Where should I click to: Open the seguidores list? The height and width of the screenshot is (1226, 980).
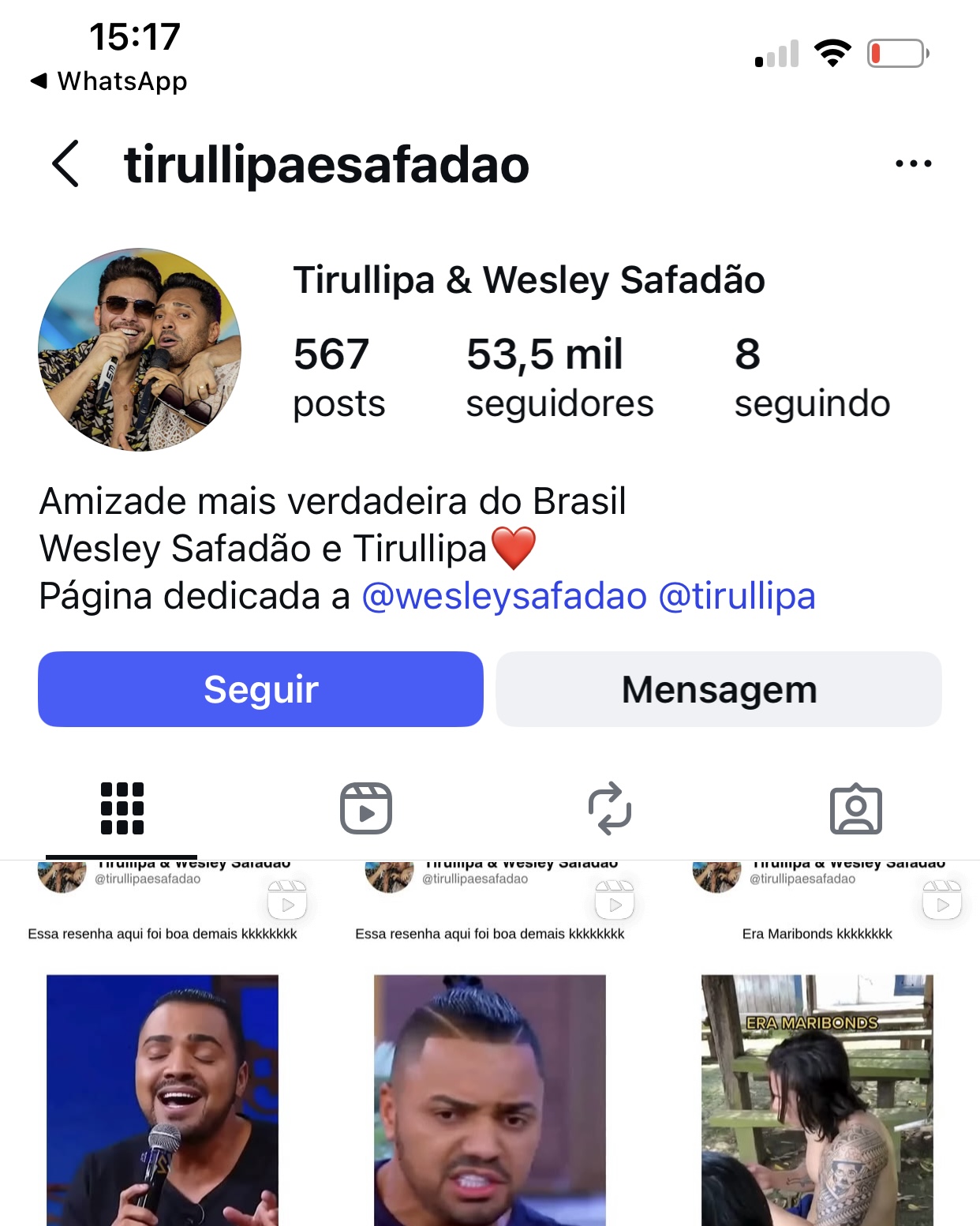[x=559, y=377]
